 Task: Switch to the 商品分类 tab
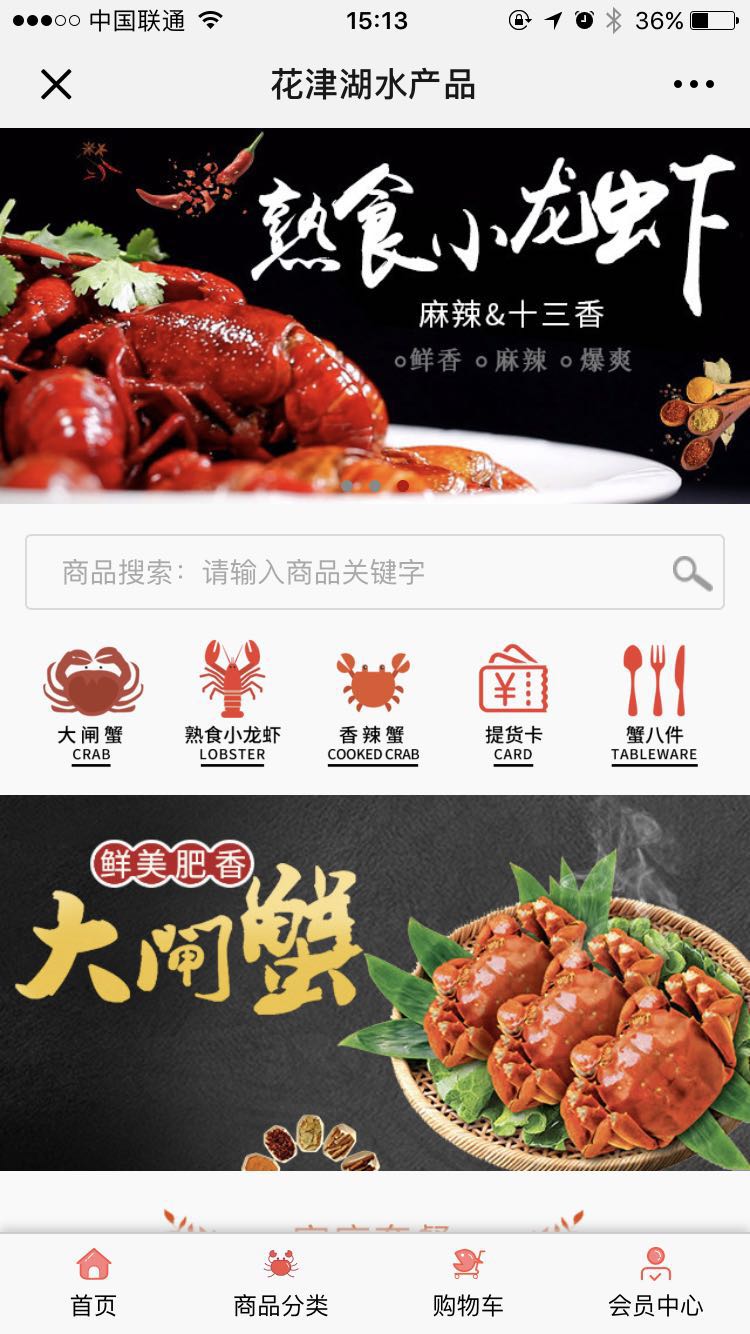tap(281, 1284)
